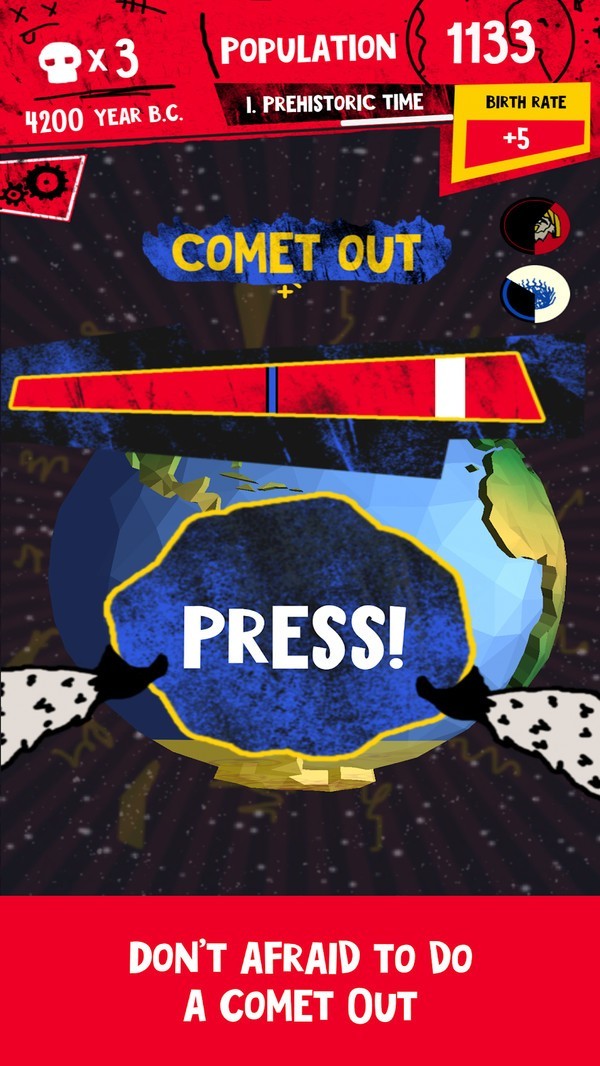Select the blue coral power icon
Image resolution: width=600 pixels, height=1066 pixels.
535,295
